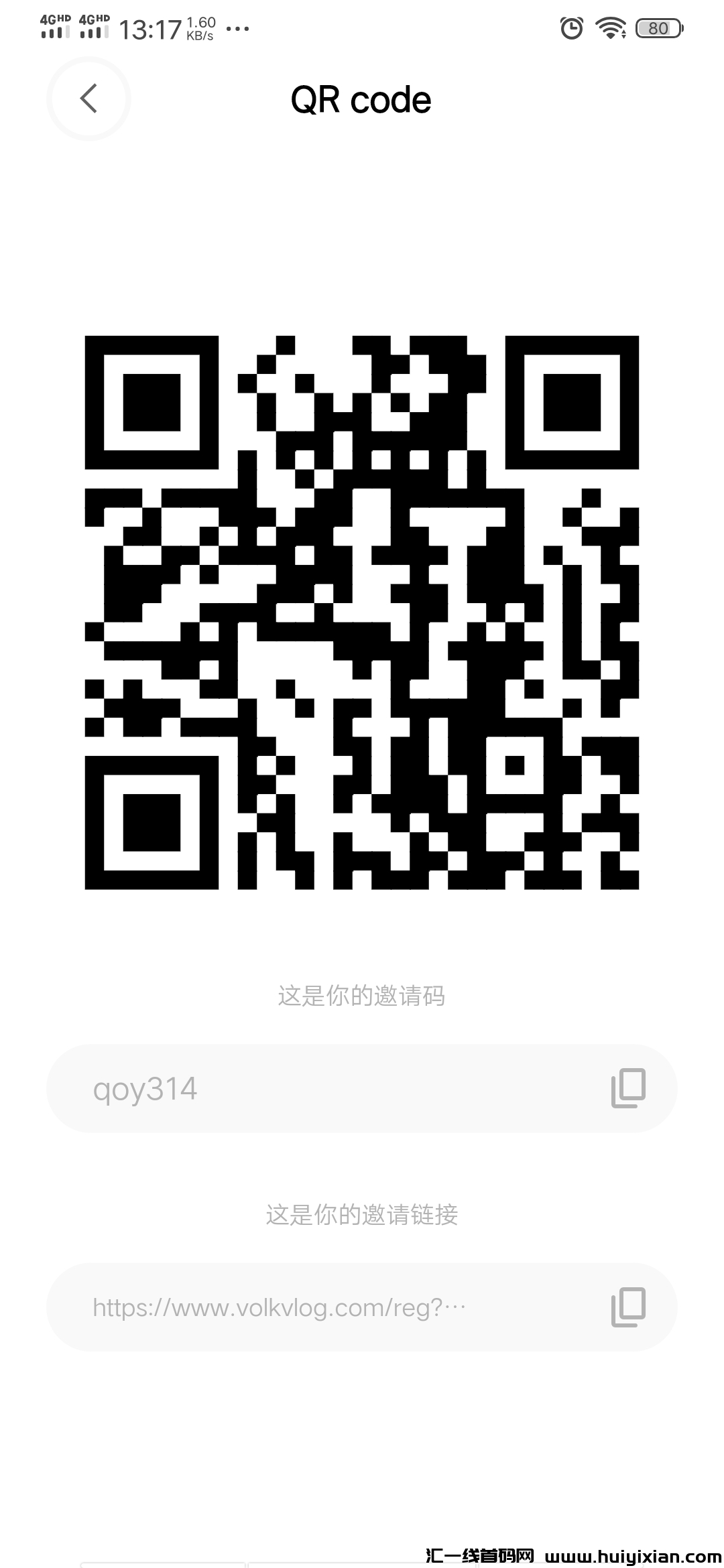Image resolution: width=724 pixels, height=1568 pixels.
Task: Tap the network speed indicator 1.60 KB/s
Action: click(198, 28)
